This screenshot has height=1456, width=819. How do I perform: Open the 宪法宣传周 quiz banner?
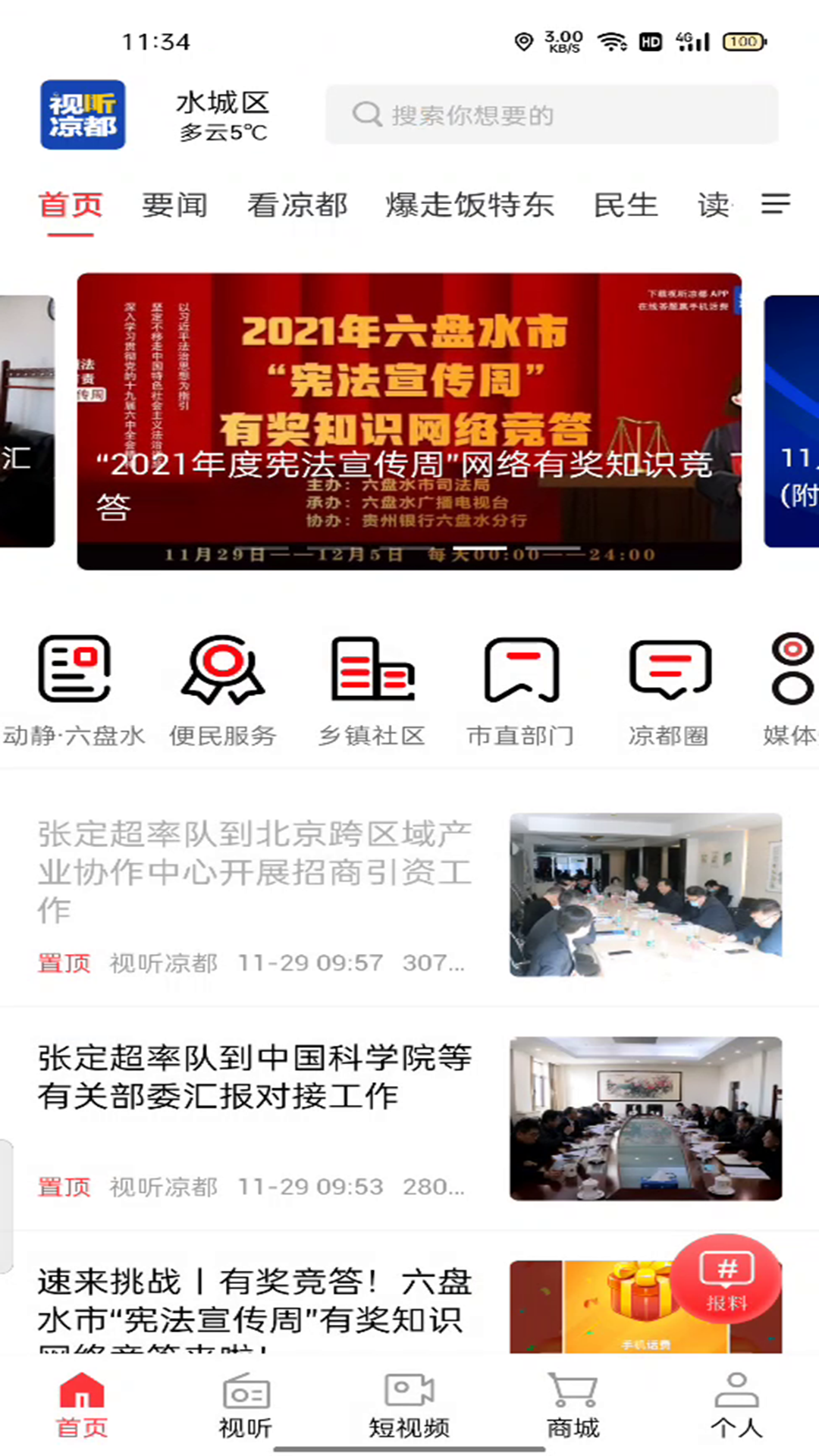tap(409, 421)
